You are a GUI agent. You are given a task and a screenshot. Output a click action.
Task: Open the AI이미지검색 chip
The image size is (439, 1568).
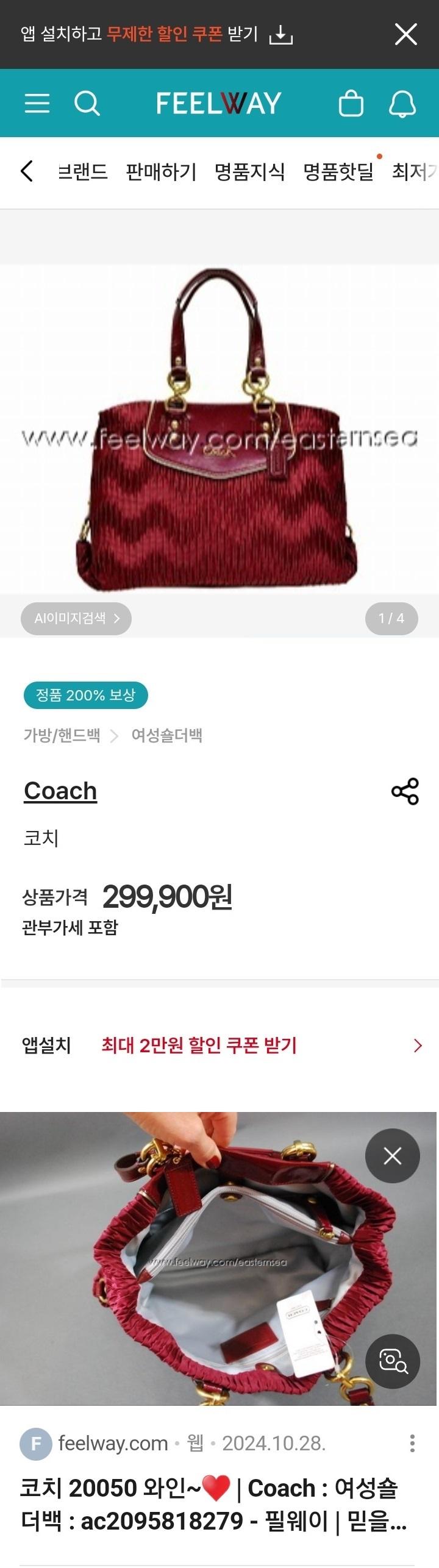(x=76, y=618)
